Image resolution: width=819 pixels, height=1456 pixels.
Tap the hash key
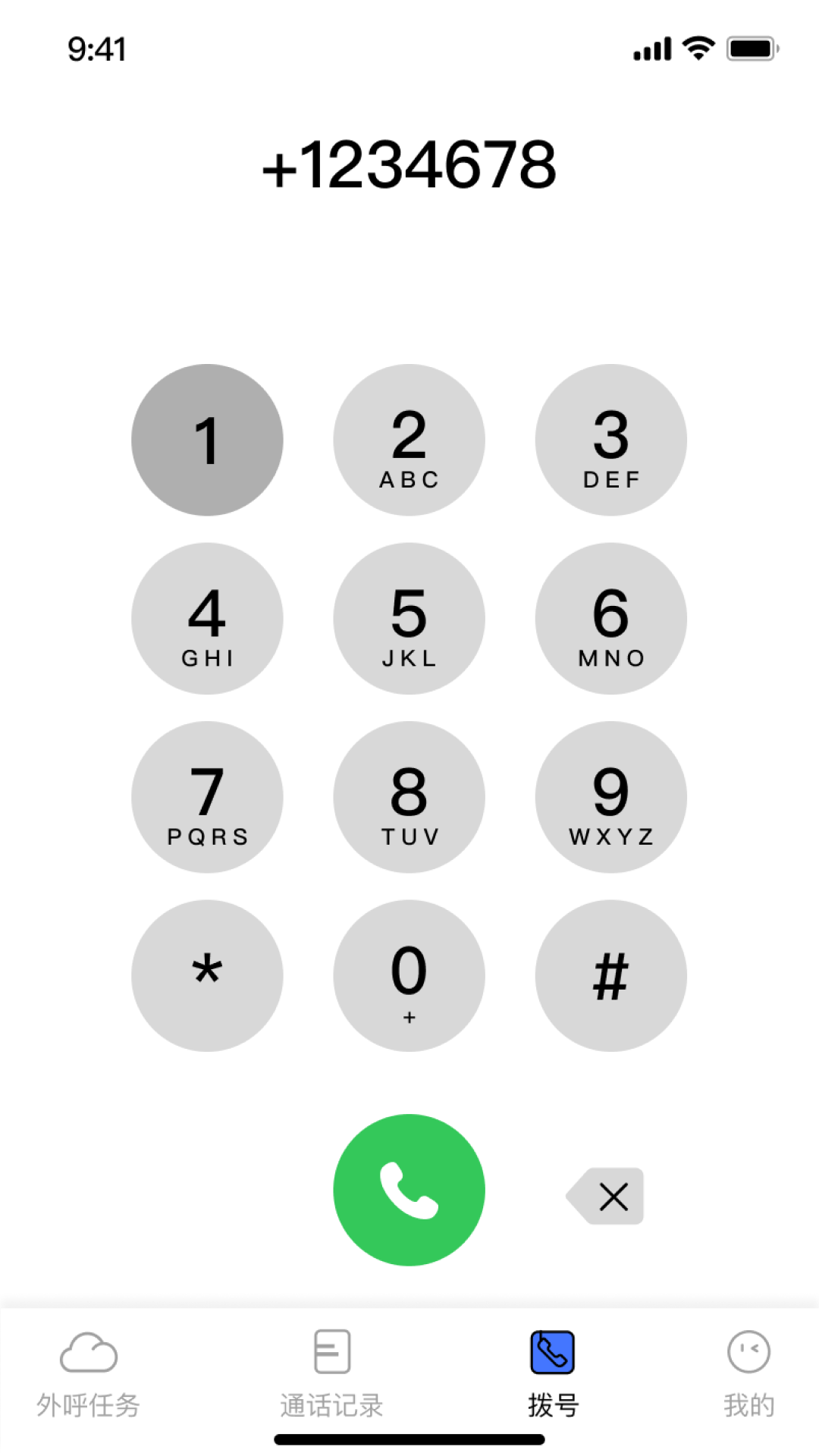pyautogui.click(x=610, y=975)
